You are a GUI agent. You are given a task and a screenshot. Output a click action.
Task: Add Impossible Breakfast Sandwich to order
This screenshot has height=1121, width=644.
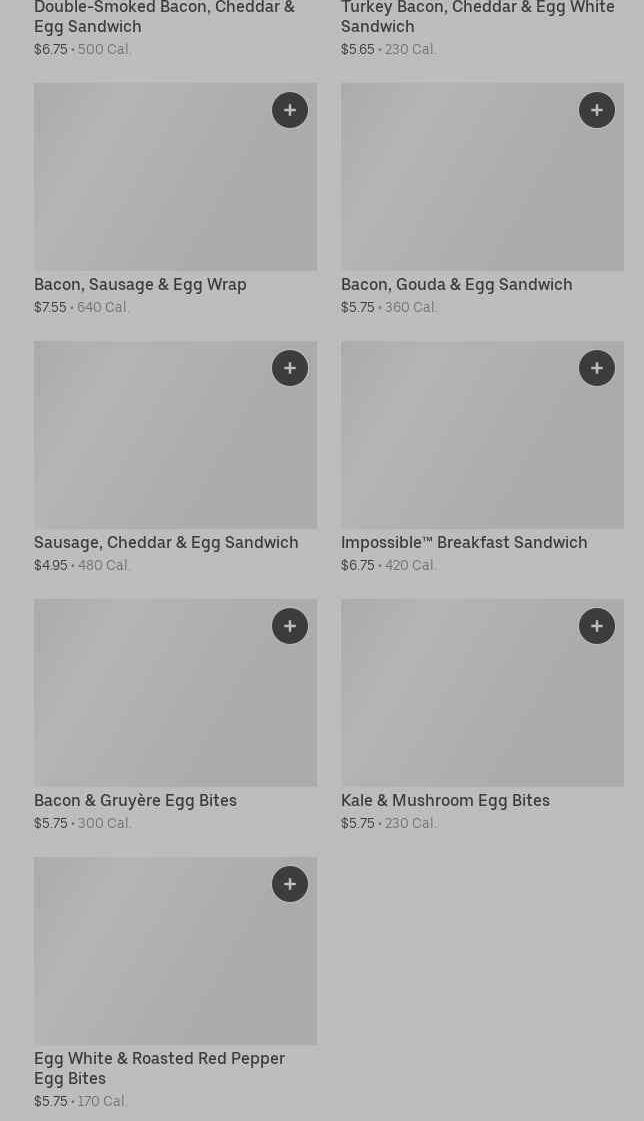coord(597,368)
